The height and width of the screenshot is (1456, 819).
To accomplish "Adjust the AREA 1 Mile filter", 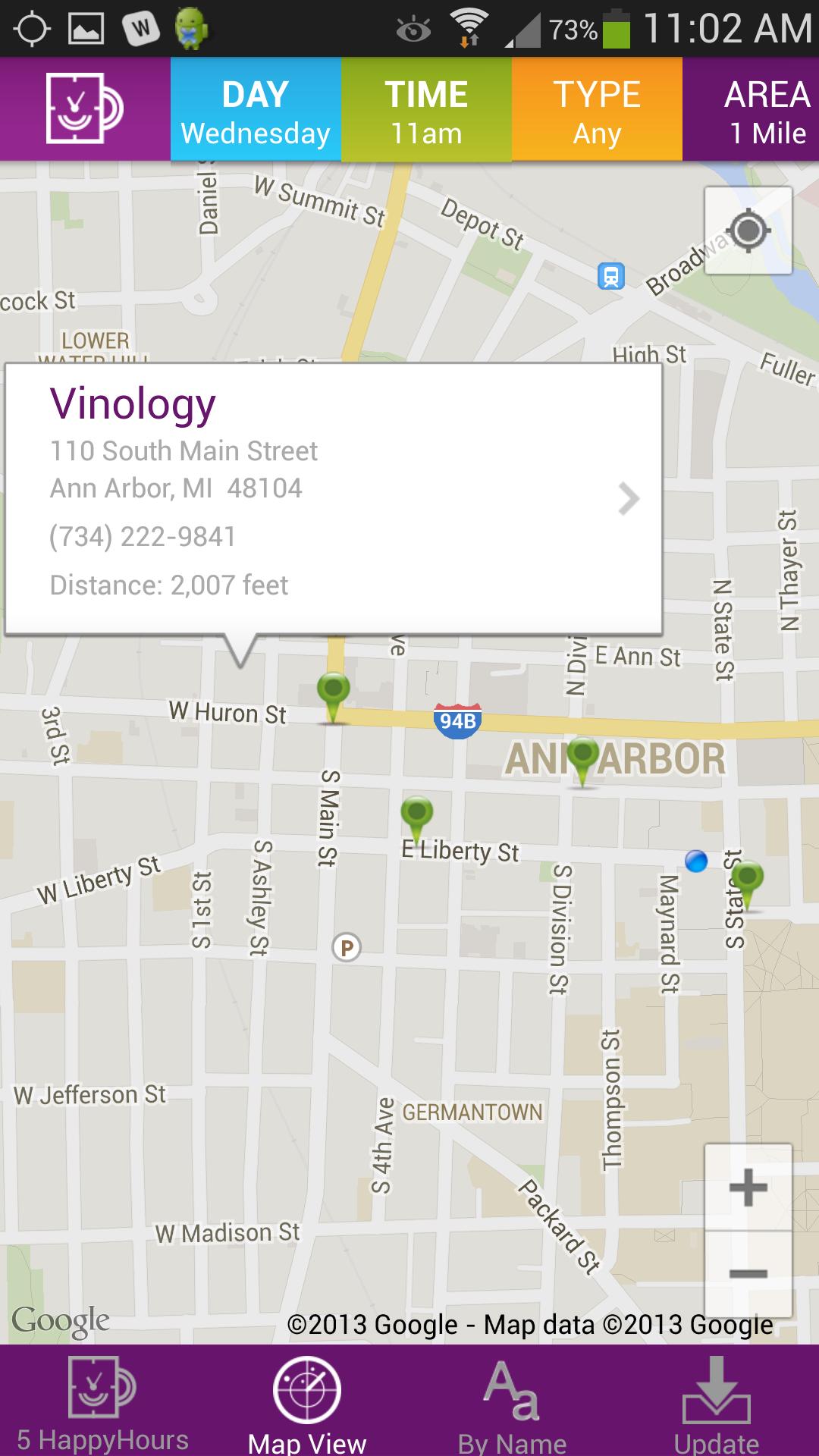I will (758, 111).
